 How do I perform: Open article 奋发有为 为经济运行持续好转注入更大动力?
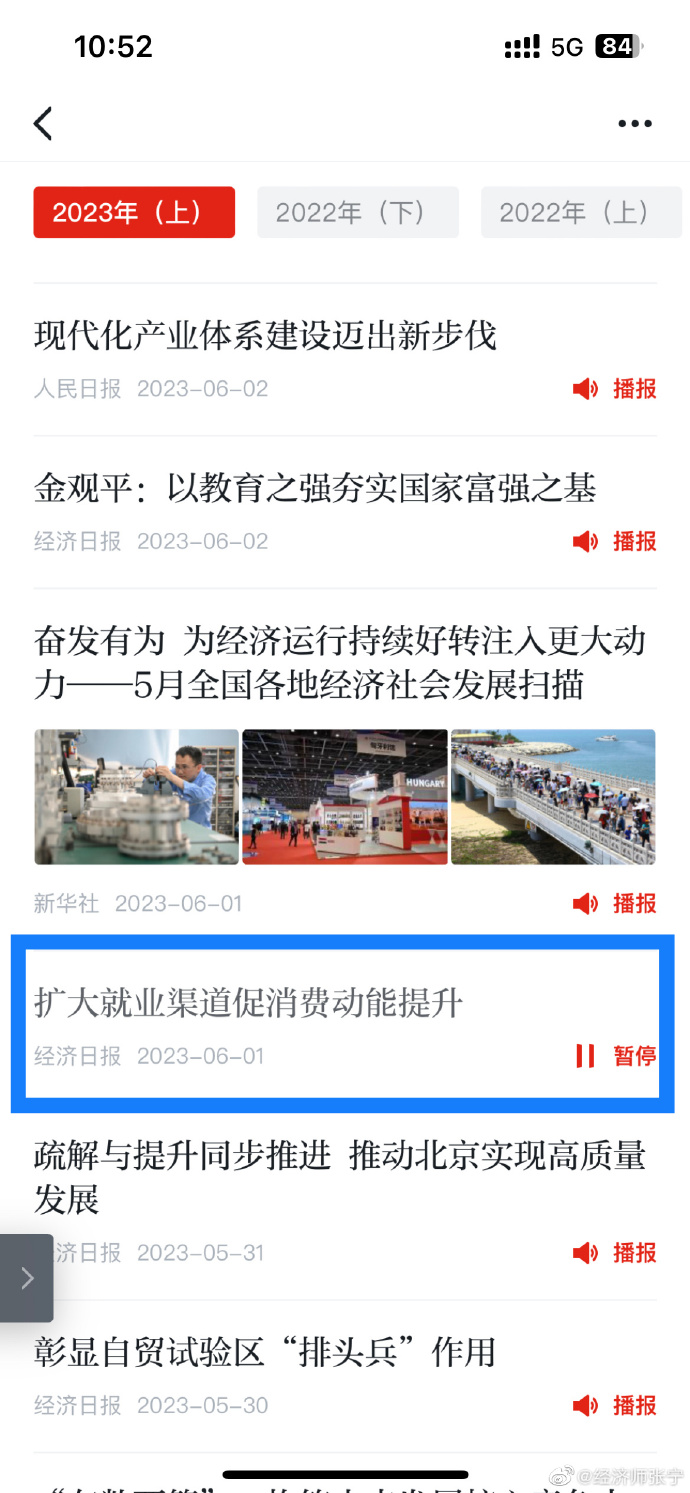(x=340, y=662)
